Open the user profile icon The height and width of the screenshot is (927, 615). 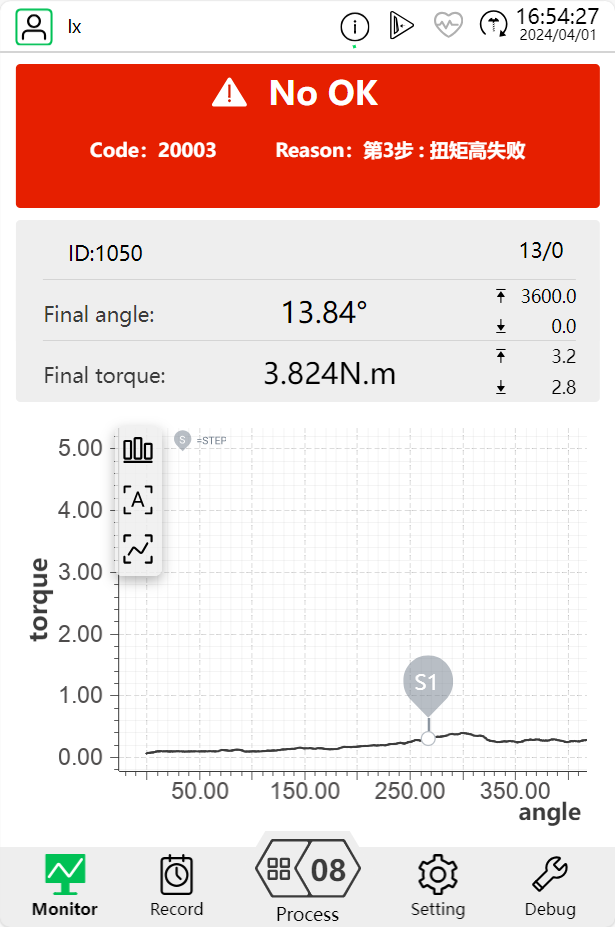pos(34,27)
